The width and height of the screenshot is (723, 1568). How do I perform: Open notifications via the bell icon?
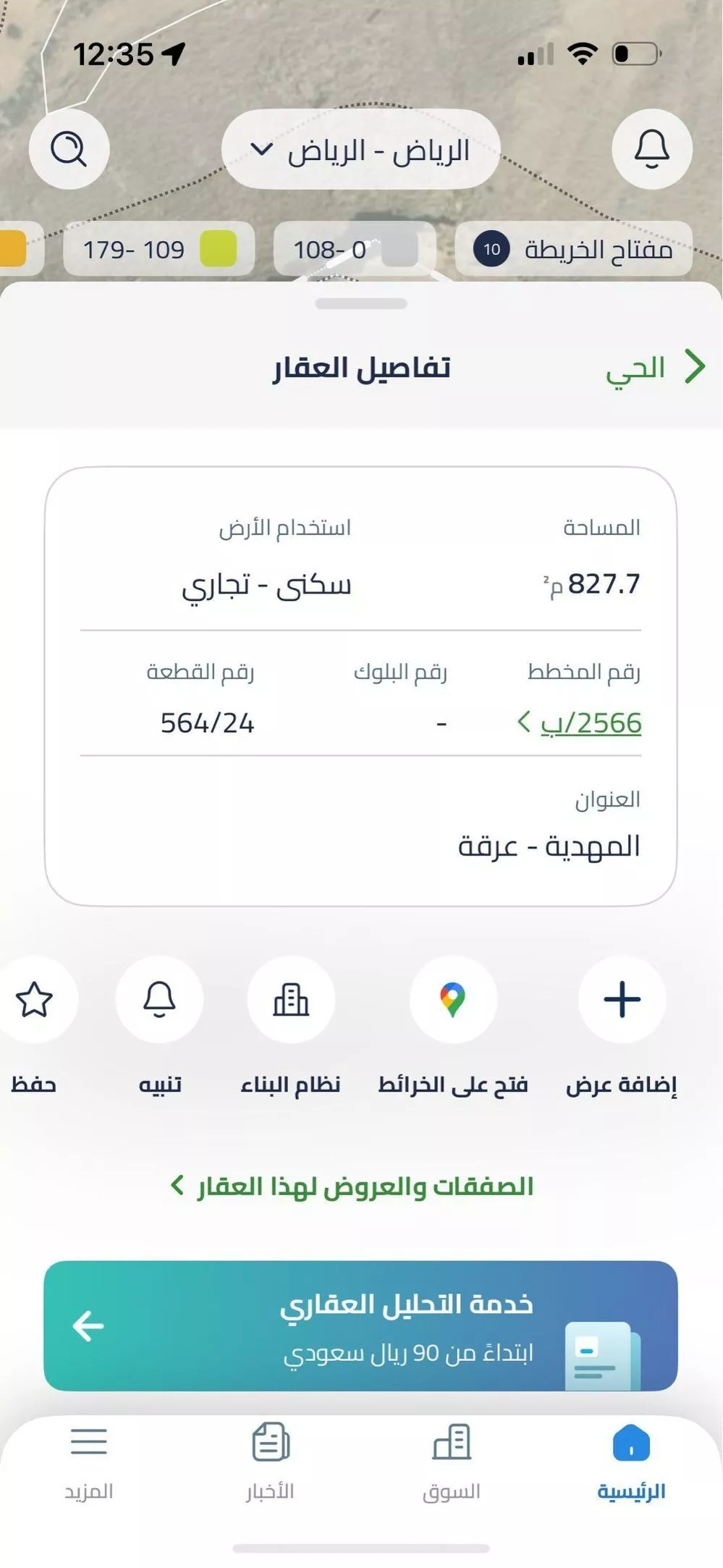coord(651,148)
